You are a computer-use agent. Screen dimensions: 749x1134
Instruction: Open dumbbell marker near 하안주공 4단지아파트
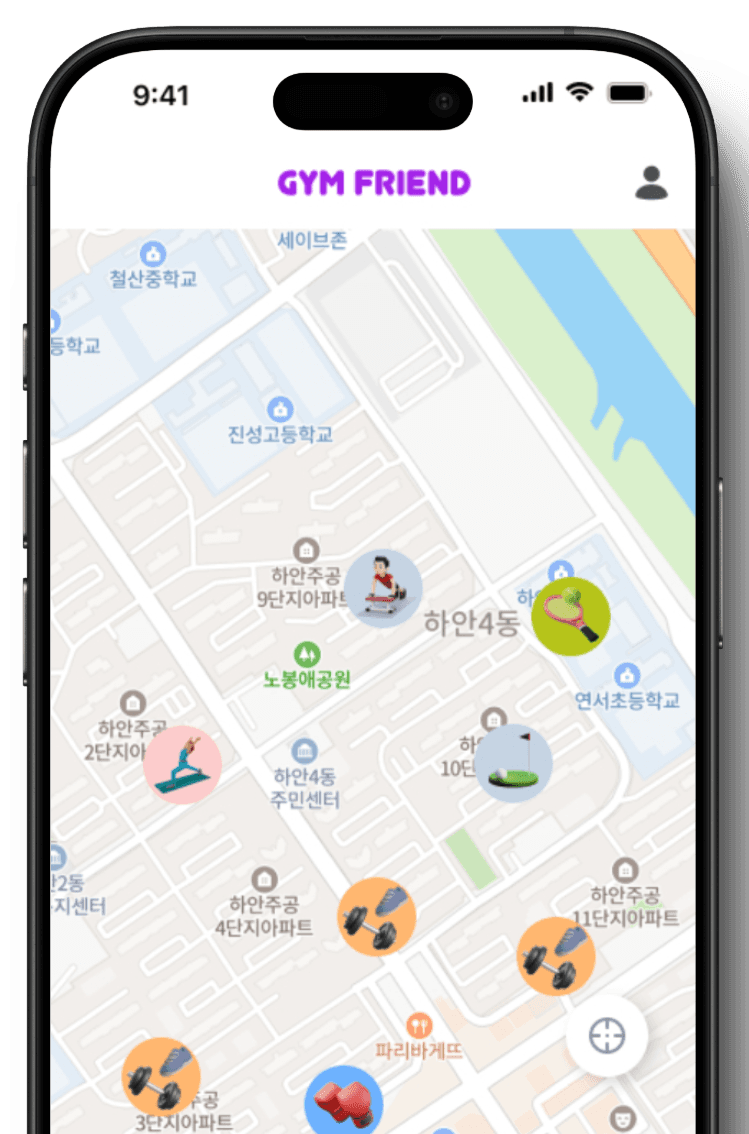[376, 917]
